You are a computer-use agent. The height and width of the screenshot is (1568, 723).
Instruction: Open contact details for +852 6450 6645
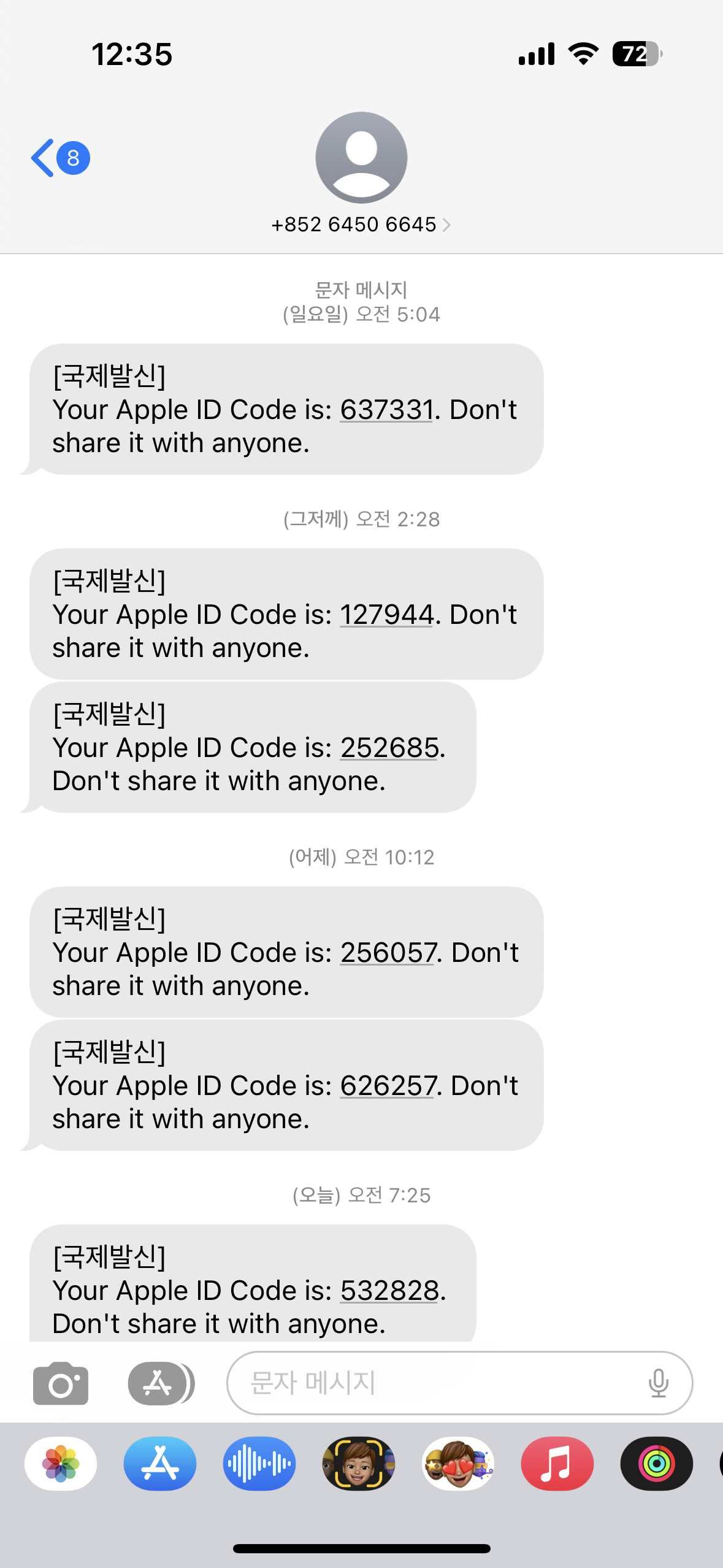(361, 225)
